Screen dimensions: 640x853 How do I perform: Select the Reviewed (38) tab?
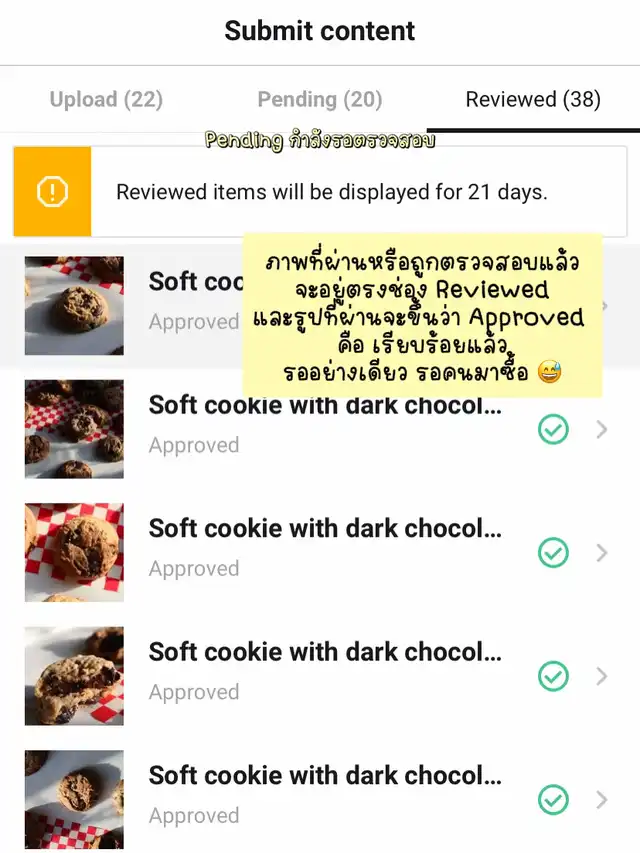point(532,99)
